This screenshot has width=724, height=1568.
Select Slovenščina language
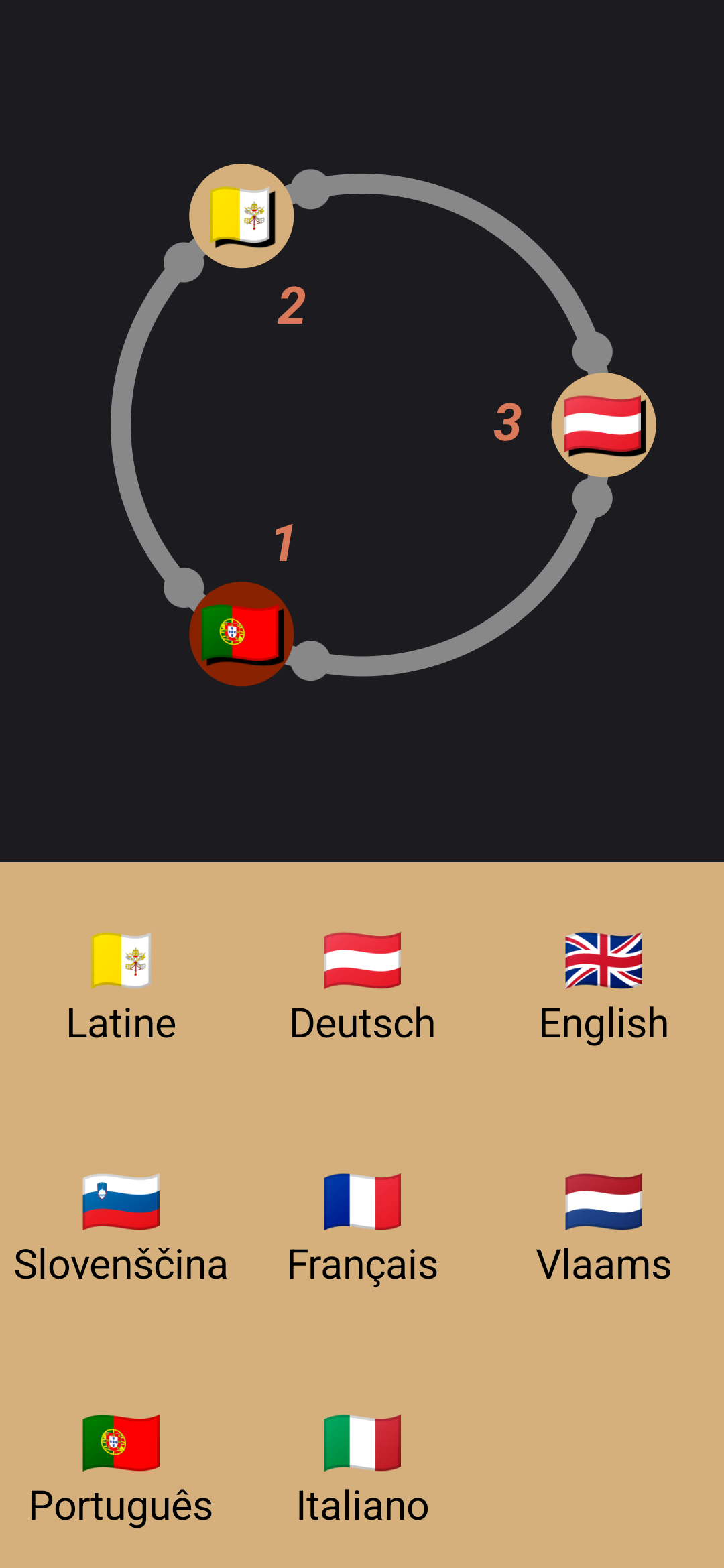(121, 1230)
